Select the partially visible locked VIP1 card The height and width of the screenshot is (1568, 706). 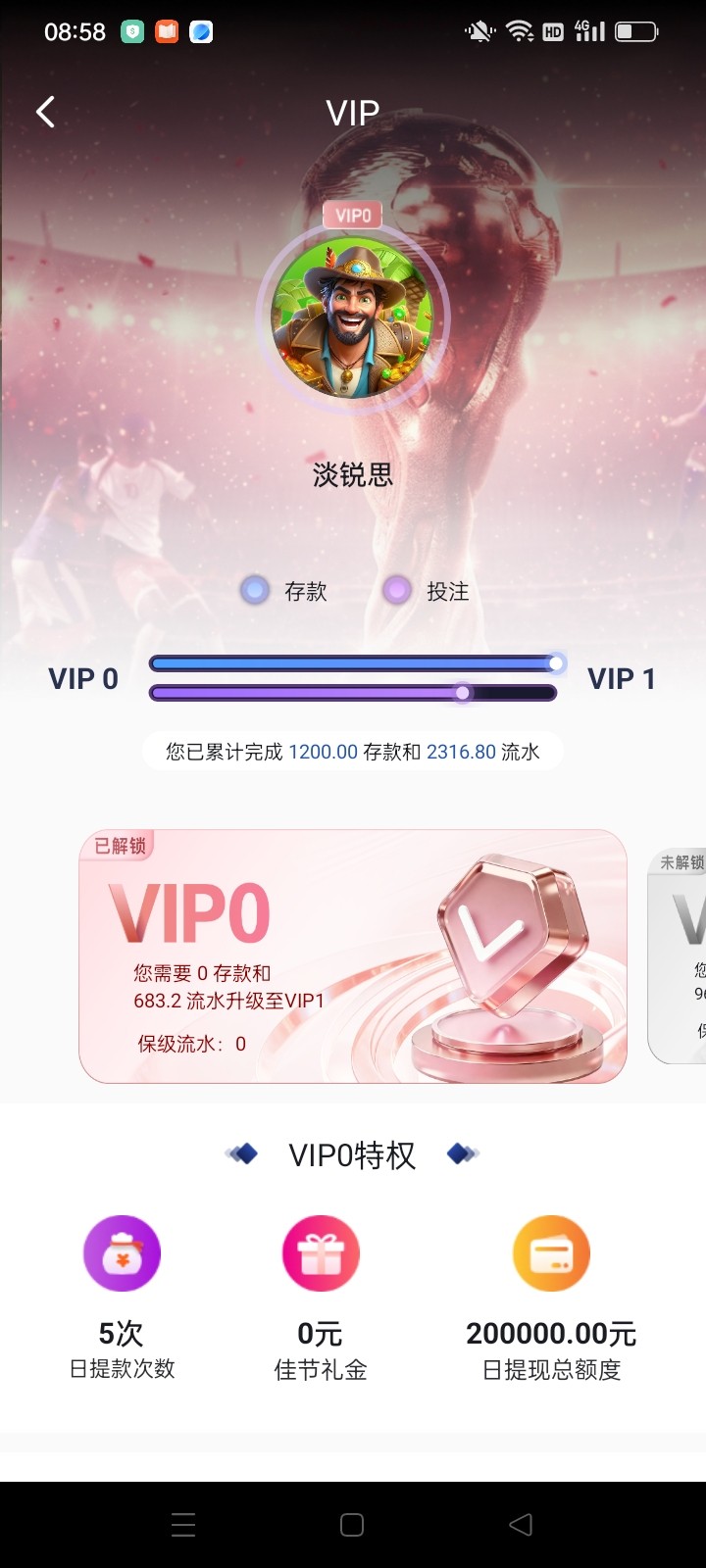[x=681, y=956]
